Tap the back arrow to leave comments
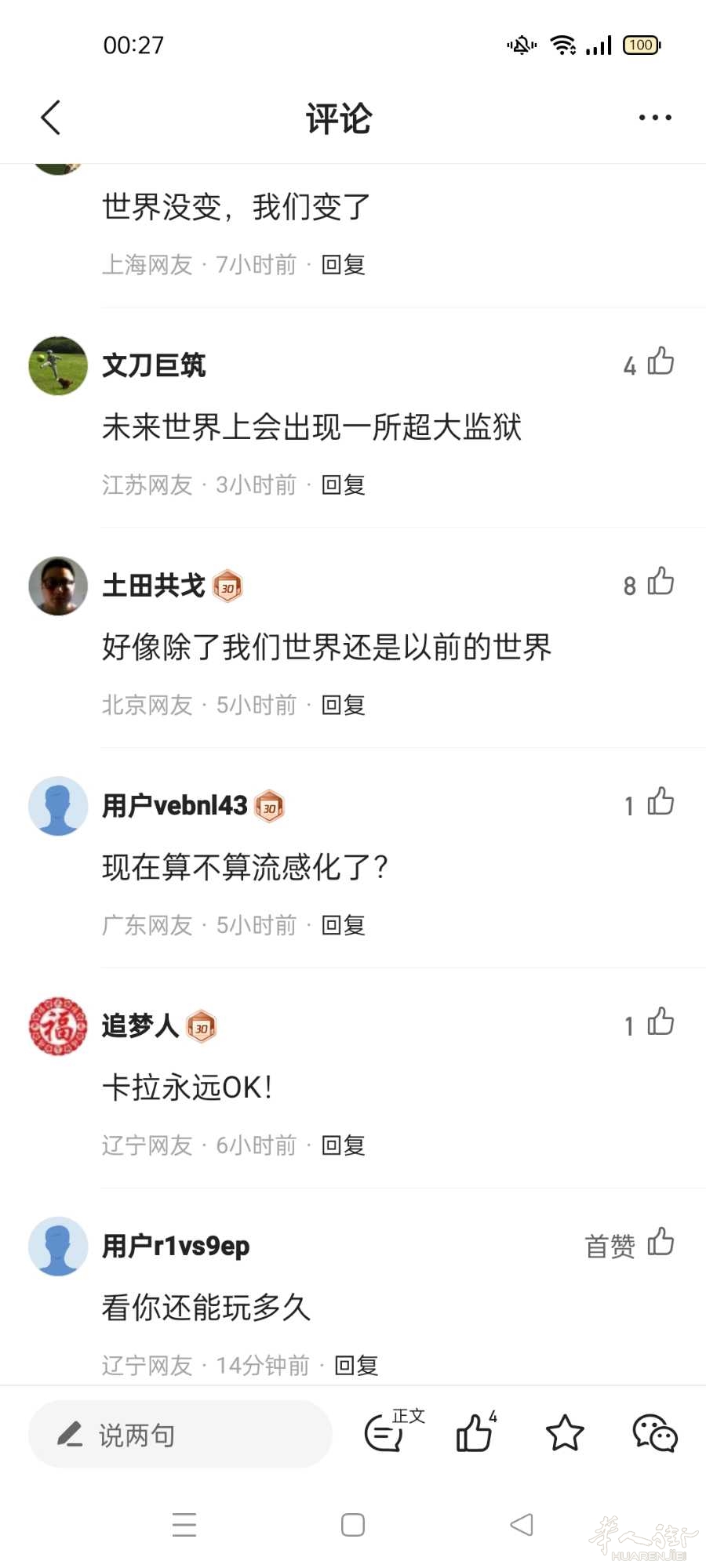 pyautogui.click(x=50, y=116)
